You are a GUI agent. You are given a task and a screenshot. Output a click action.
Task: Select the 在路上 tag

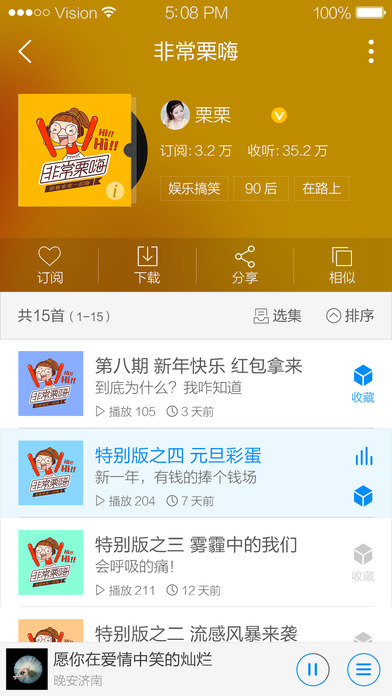[x=322, y=189]
